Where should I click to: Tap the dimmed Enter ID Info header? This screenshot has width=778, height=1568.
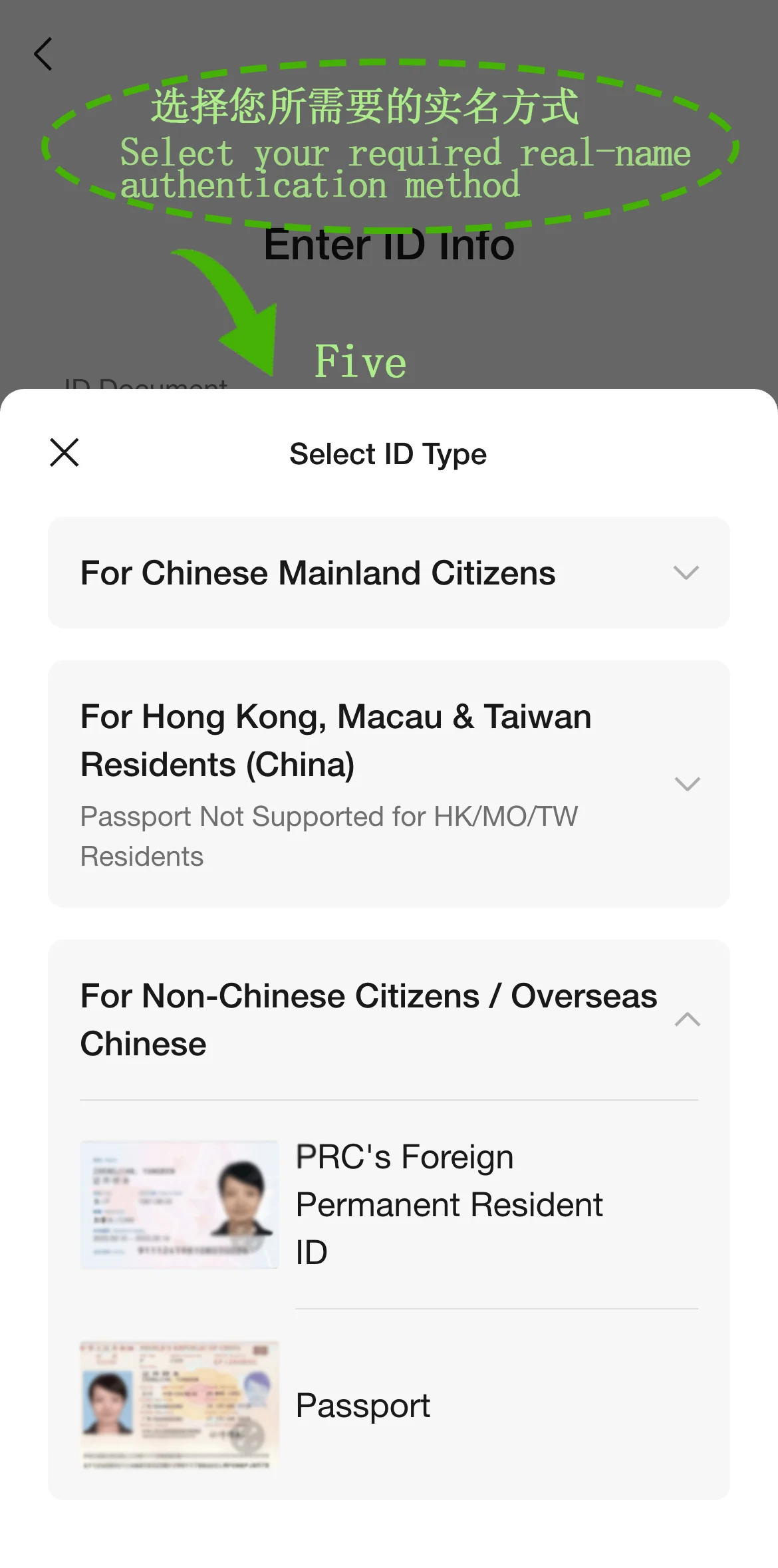click(388, 245)
